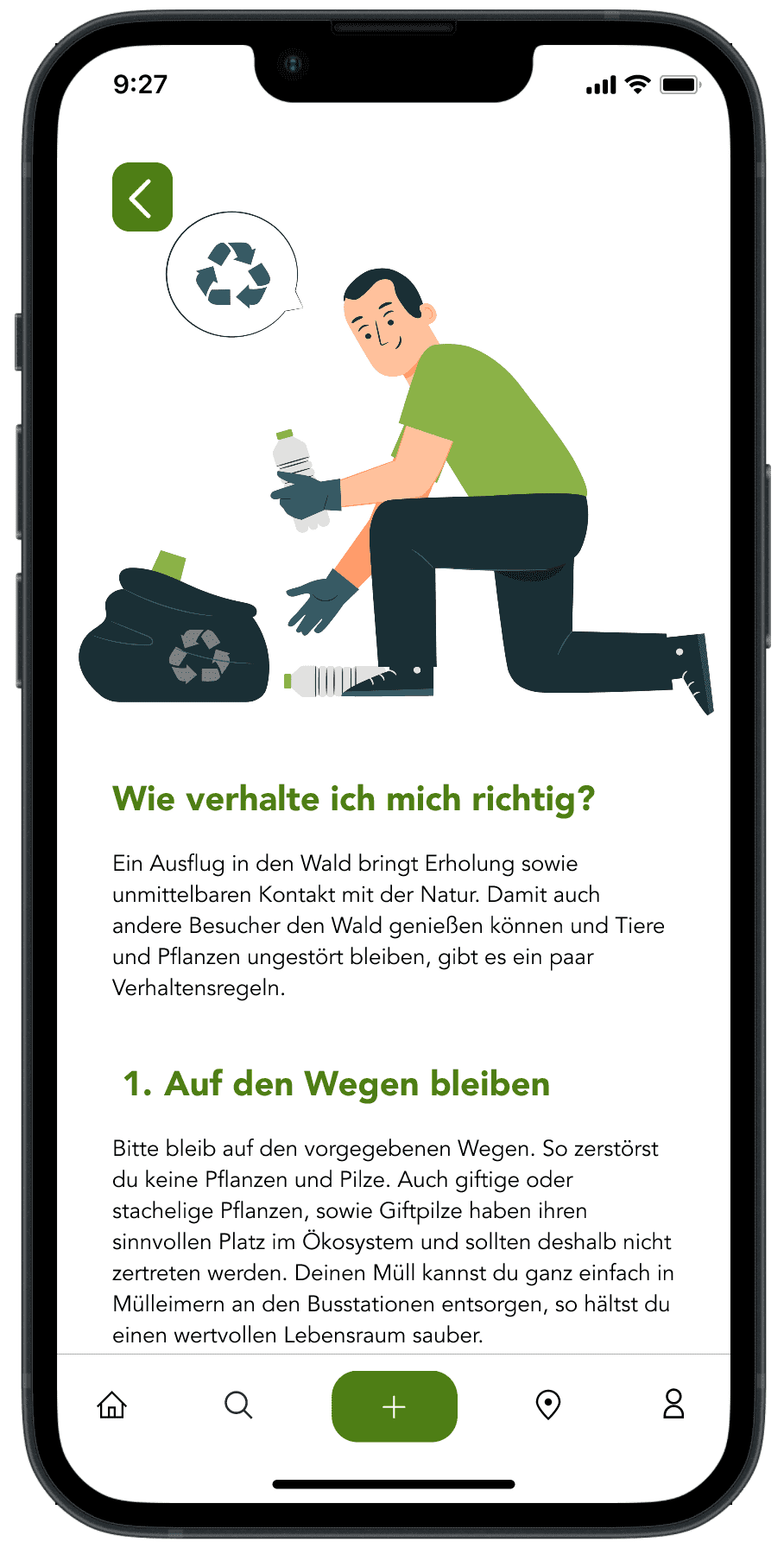Image resolution: width=784 pixels, height=1548 pixels.
Task: Open the search tab
Action: (238, 1405)
